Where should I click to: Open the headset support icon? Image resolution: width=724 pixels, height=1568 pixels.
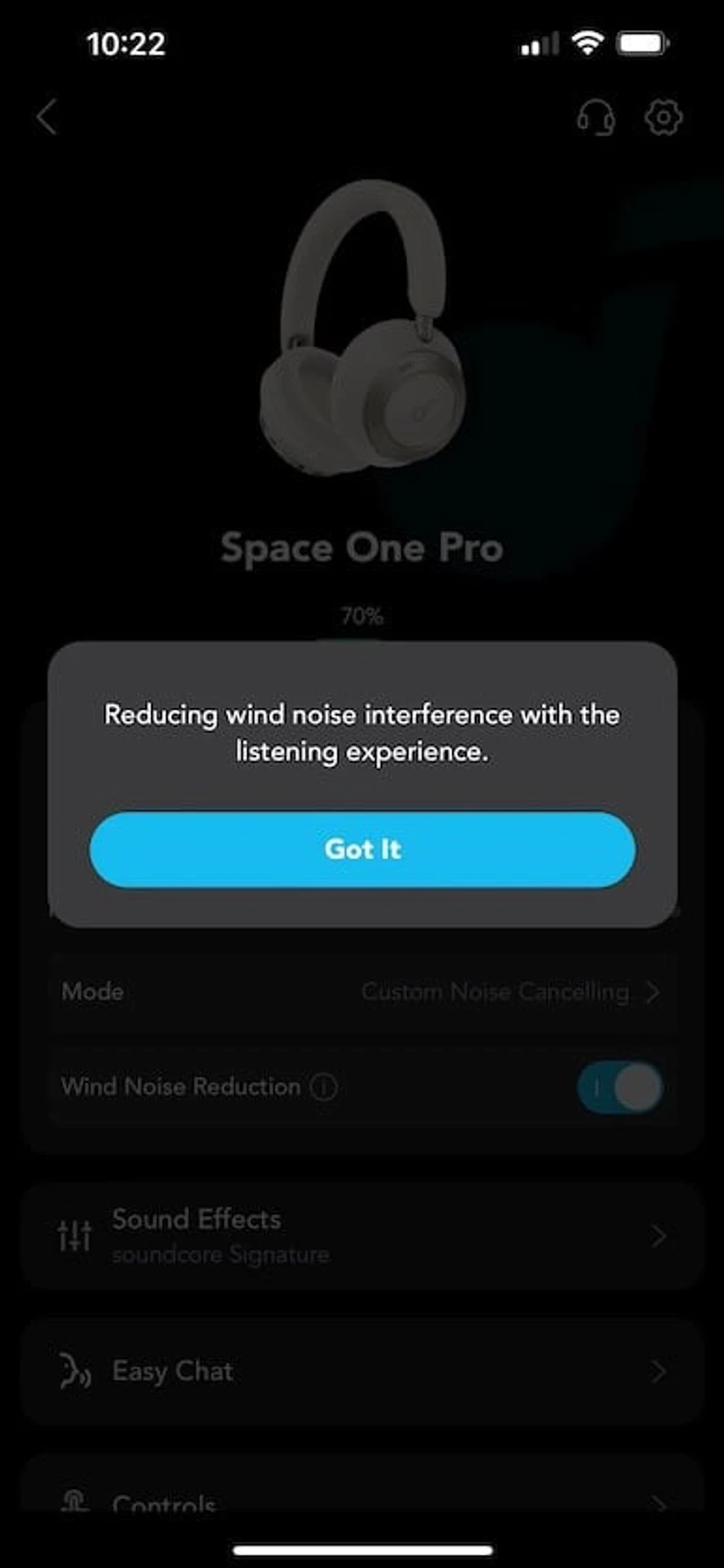pyautogui.click(x=596, y=118)
